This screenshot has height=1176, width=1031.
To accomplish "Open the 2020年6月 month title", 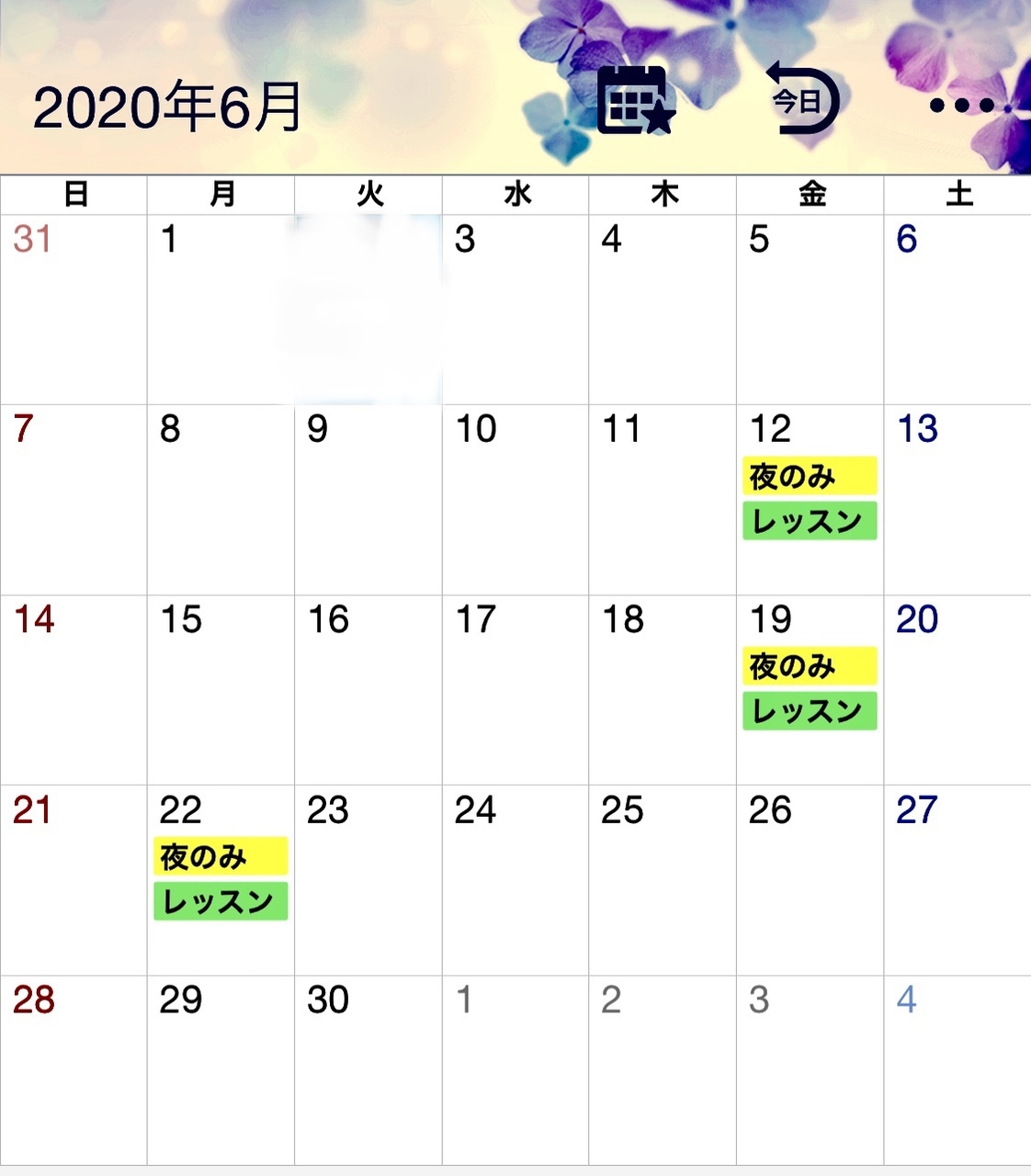I will (x=167, y=107).
